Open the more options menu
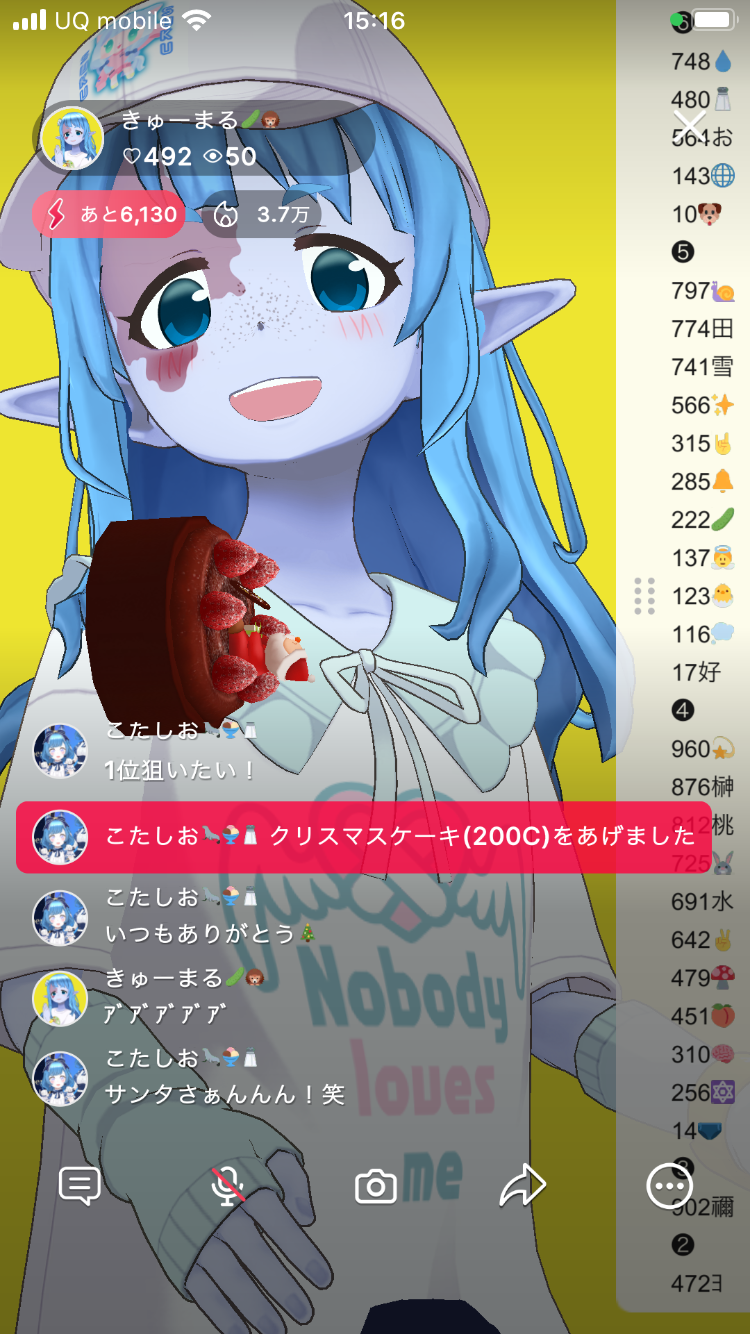Screen dimensions: 750x1334 point(668,1186)
